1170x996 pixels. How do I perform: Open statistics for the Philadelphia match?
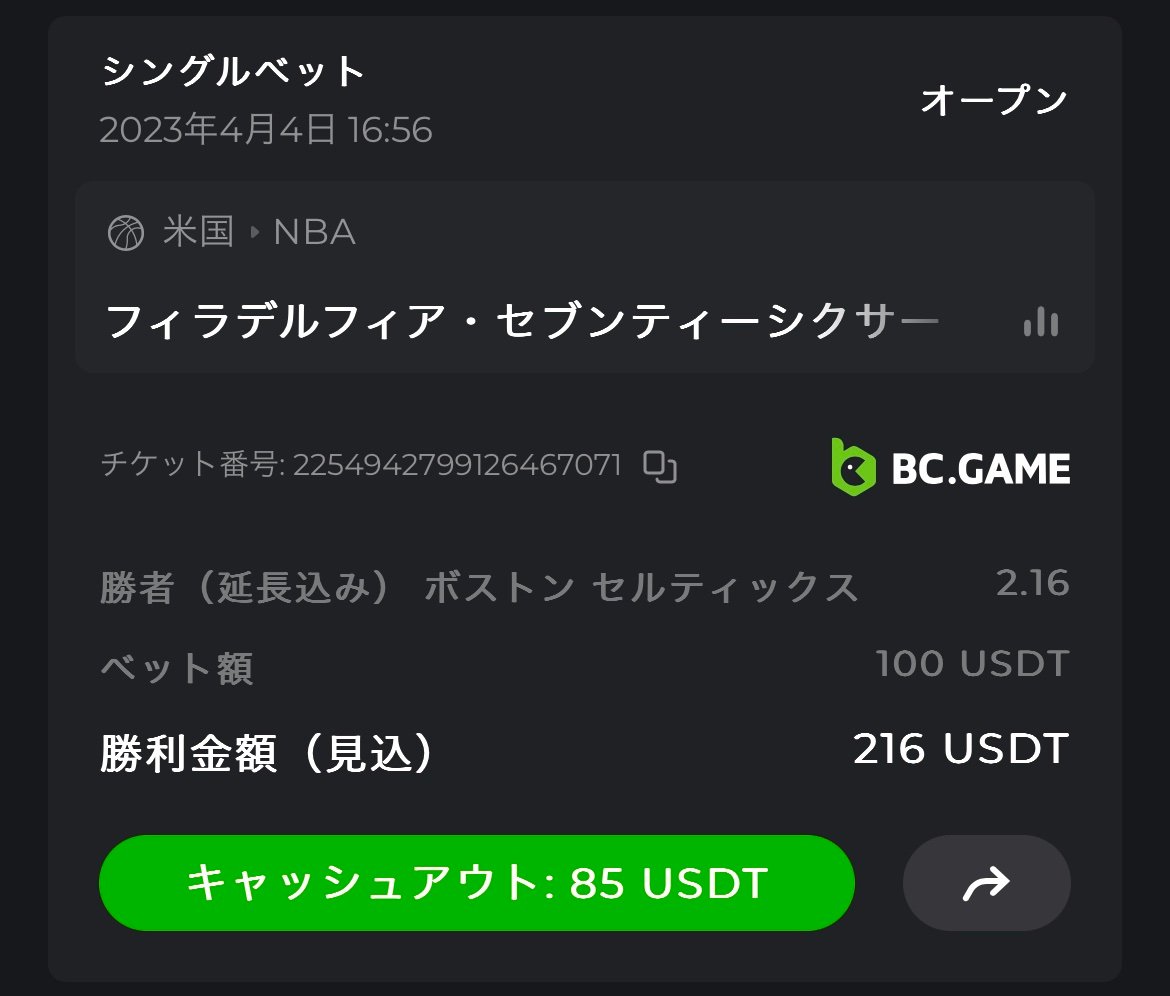point(1040,322)
